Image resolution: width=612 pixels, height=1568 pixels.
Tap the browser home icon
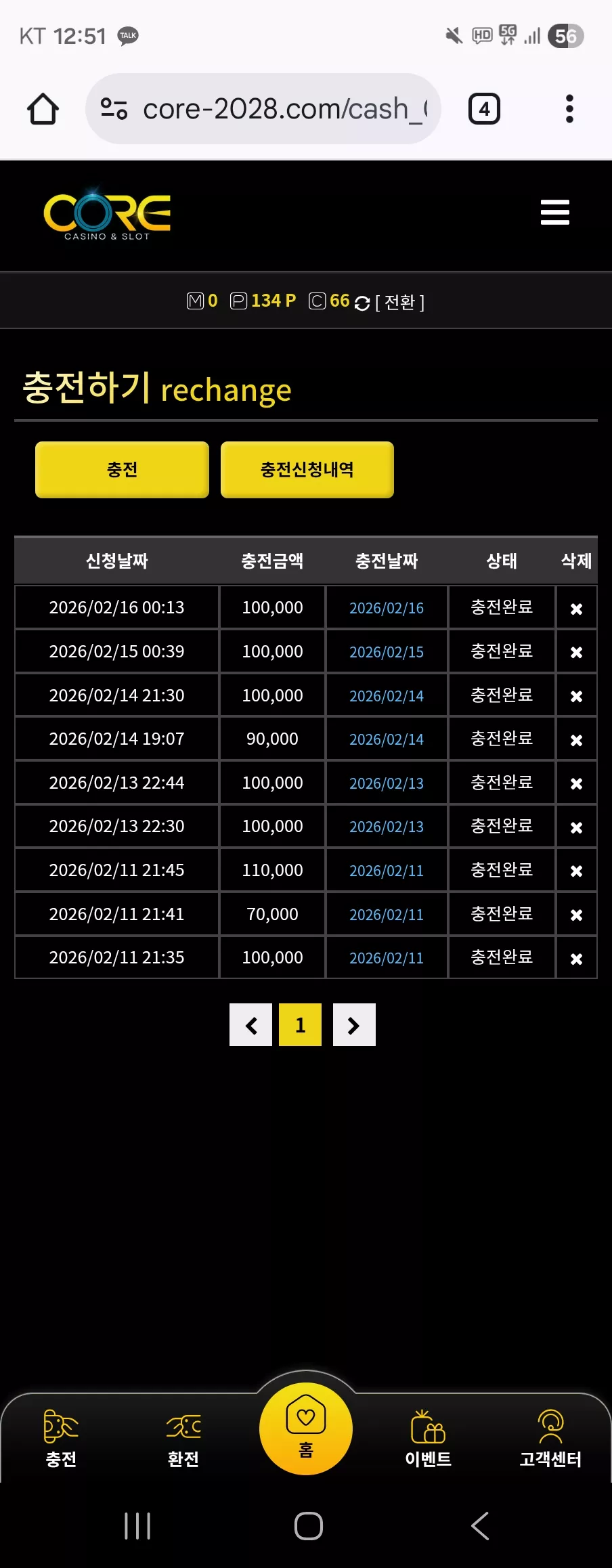[43, 108]
